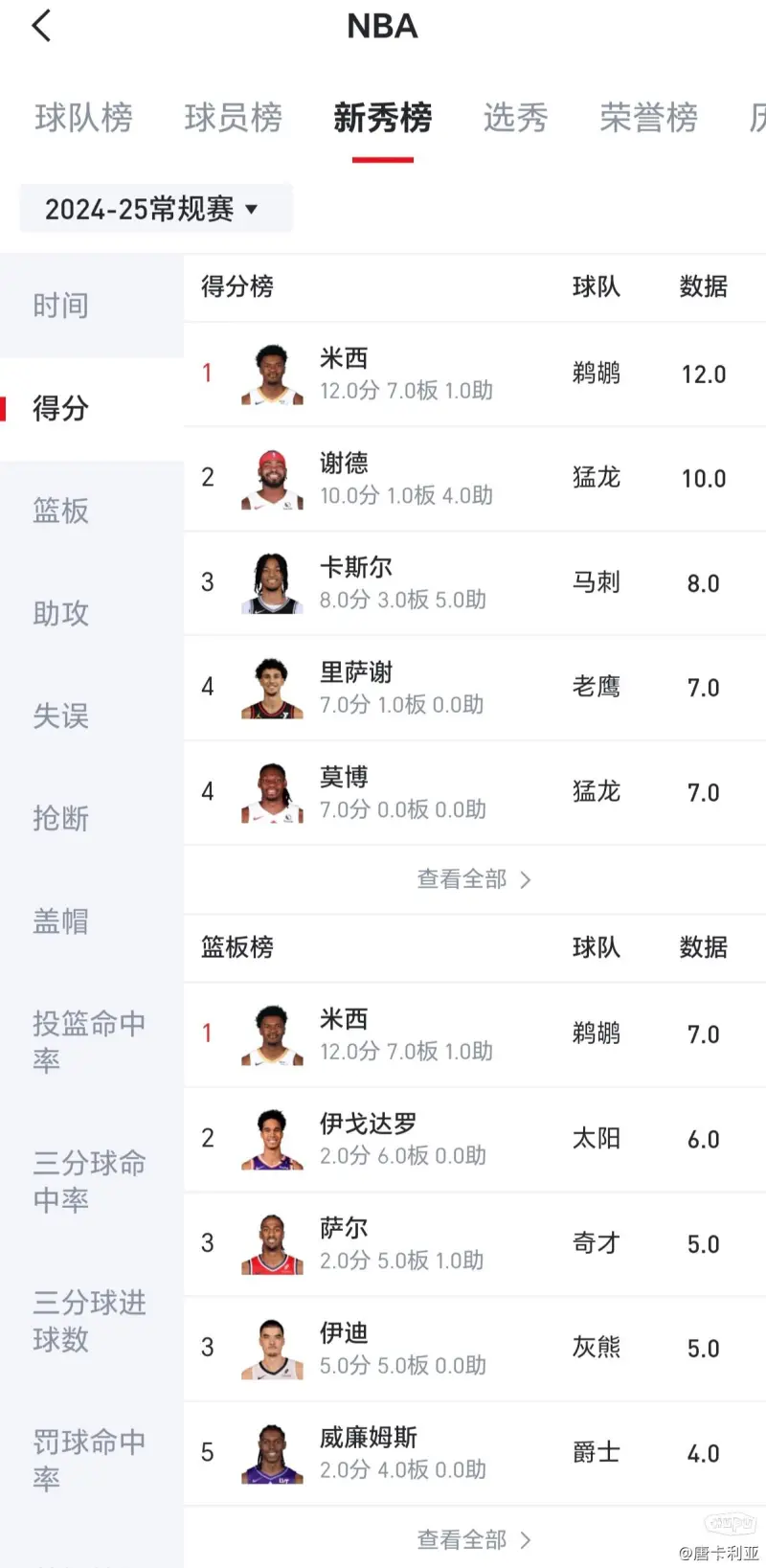Select 伊戈达罗's avatar in rebounds list
The width and height of the screenshot is (766, 1568).
tap(271, 1138)
